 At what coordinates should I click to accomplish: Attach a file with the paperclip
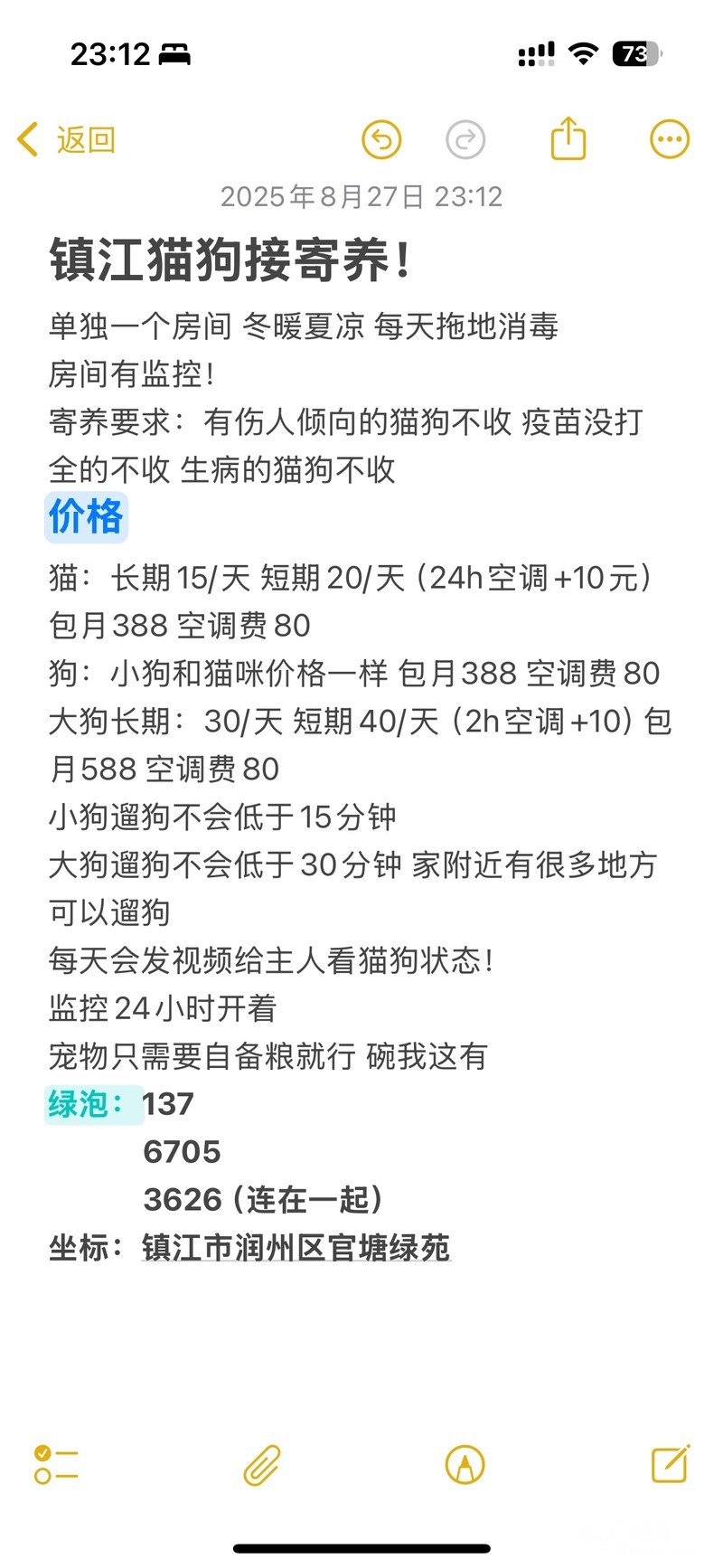pyautogui.click(x=262, y=1465)
